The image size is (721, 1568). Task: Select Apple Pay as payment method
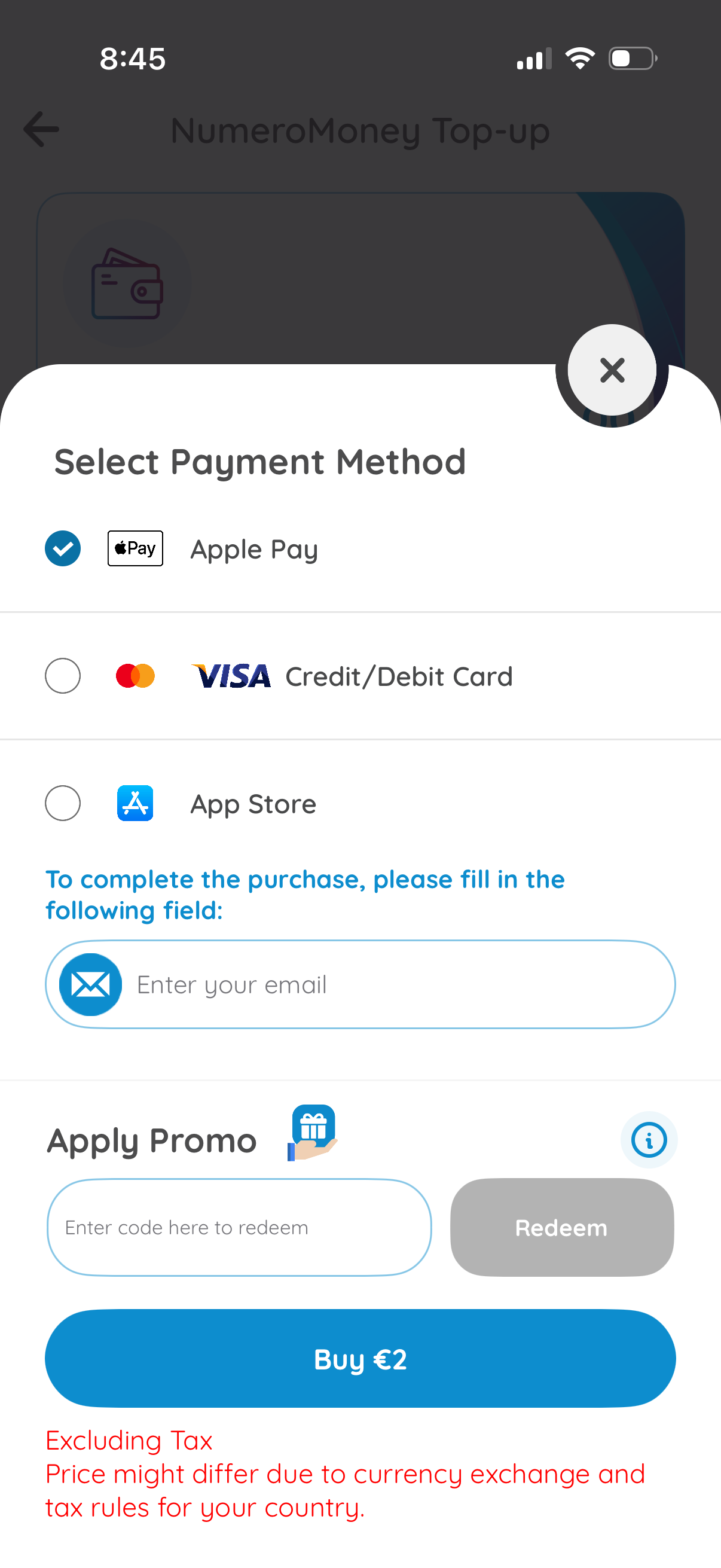tap(63, 548)
